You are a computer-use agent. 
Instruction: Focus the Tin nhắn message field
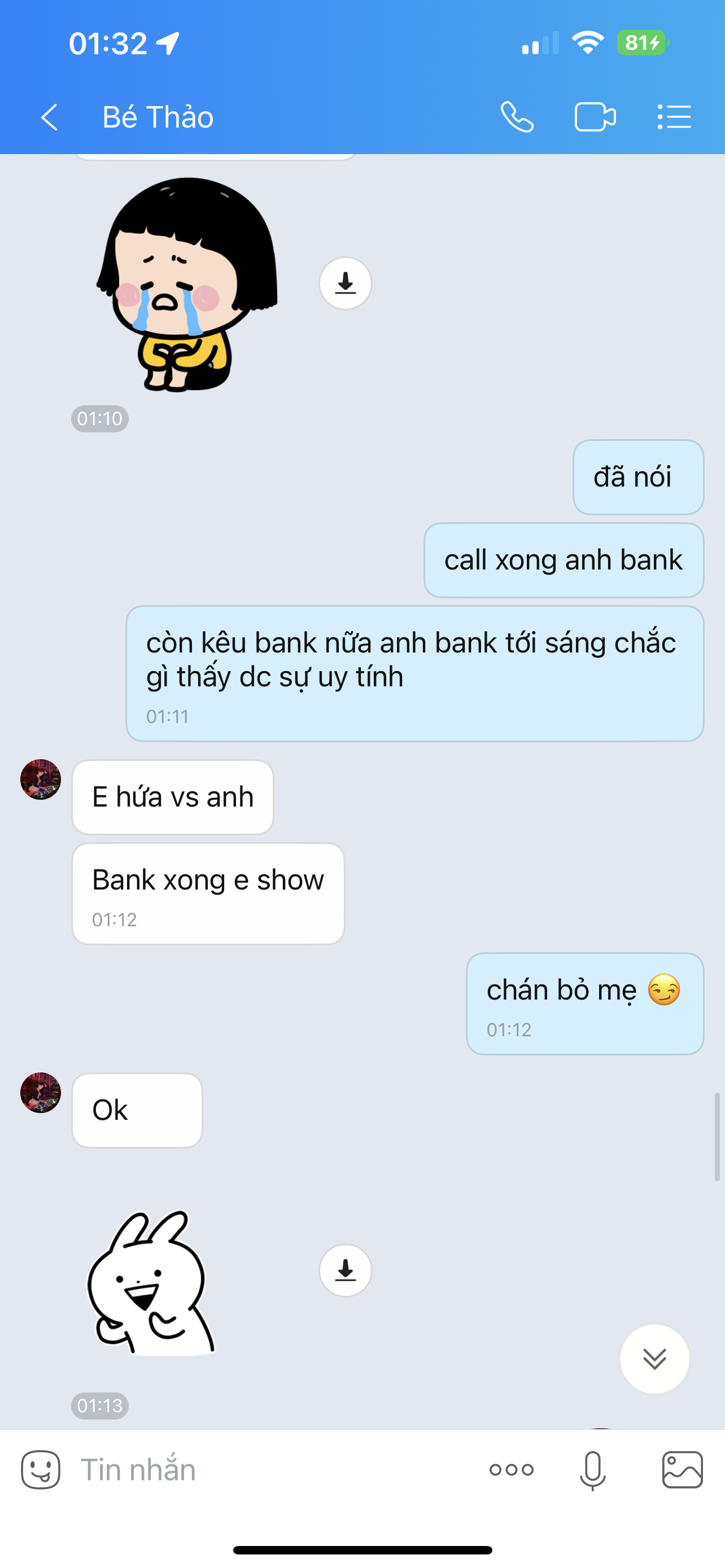click(274, 1470)
